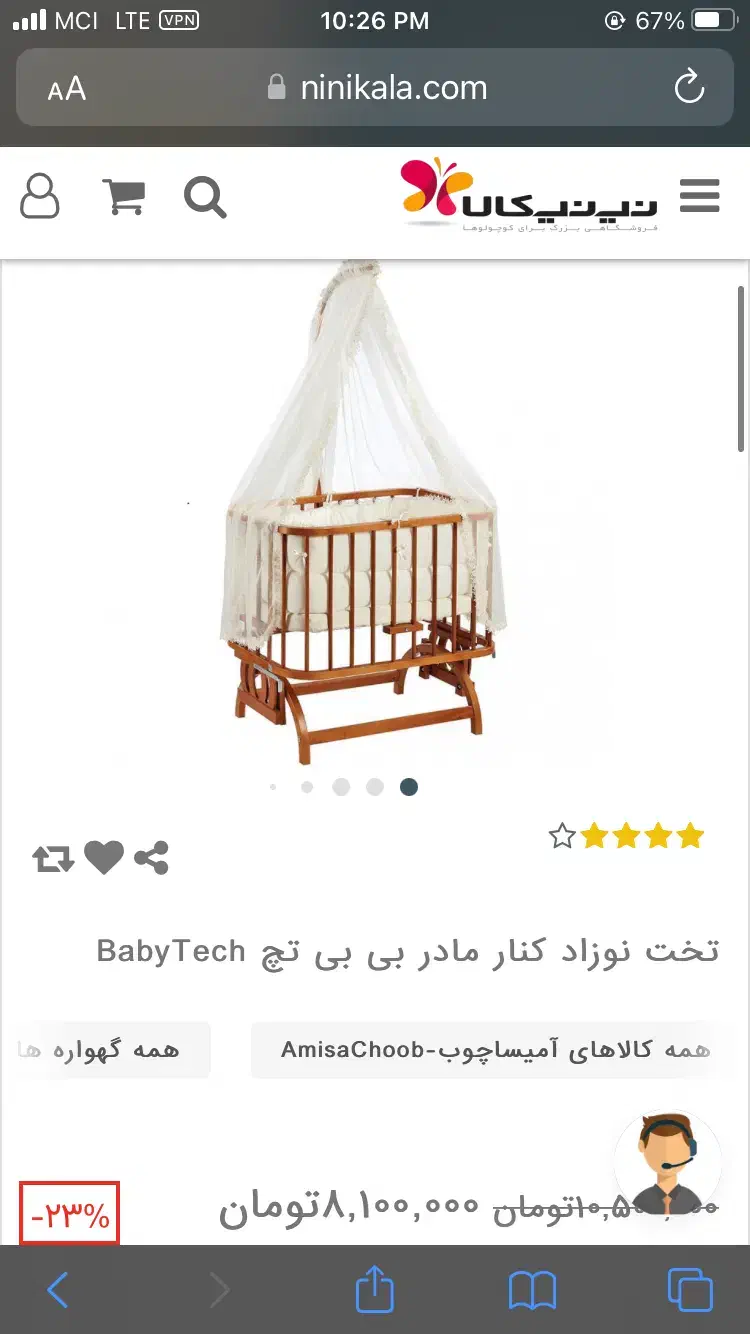Show open Safari tabs
Image resolution: width=750 pixels, height=1334 pixels.
690,1290
